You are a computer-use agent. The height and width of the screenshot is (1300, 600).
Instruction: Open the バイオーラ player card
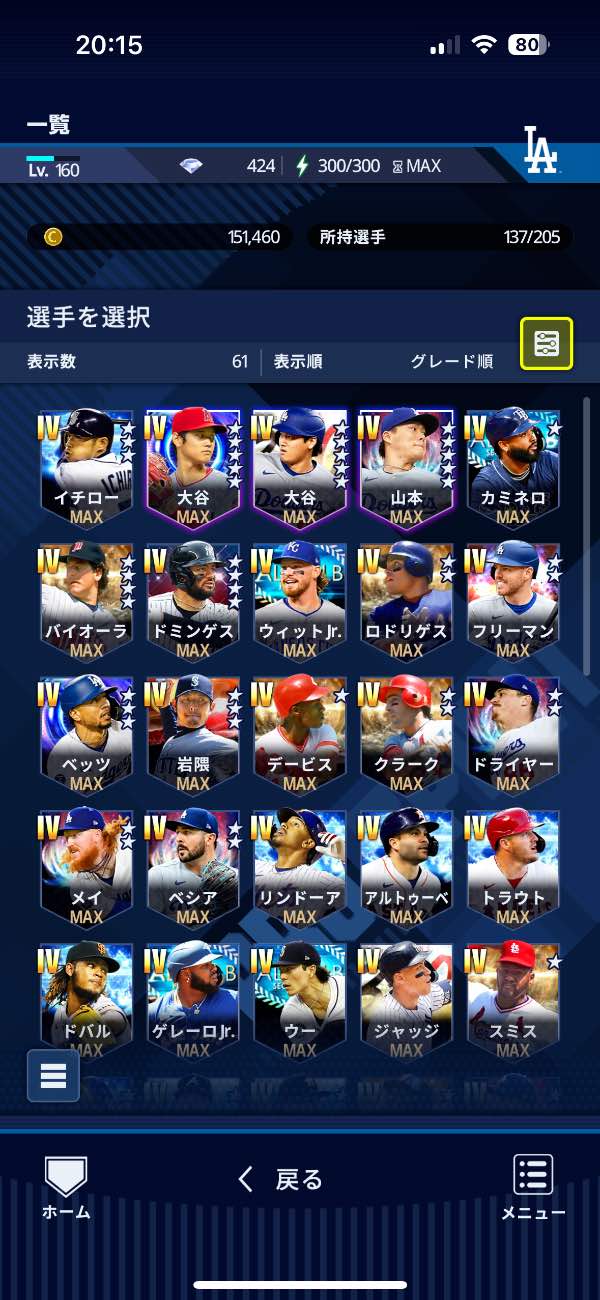tap(87, 600)
